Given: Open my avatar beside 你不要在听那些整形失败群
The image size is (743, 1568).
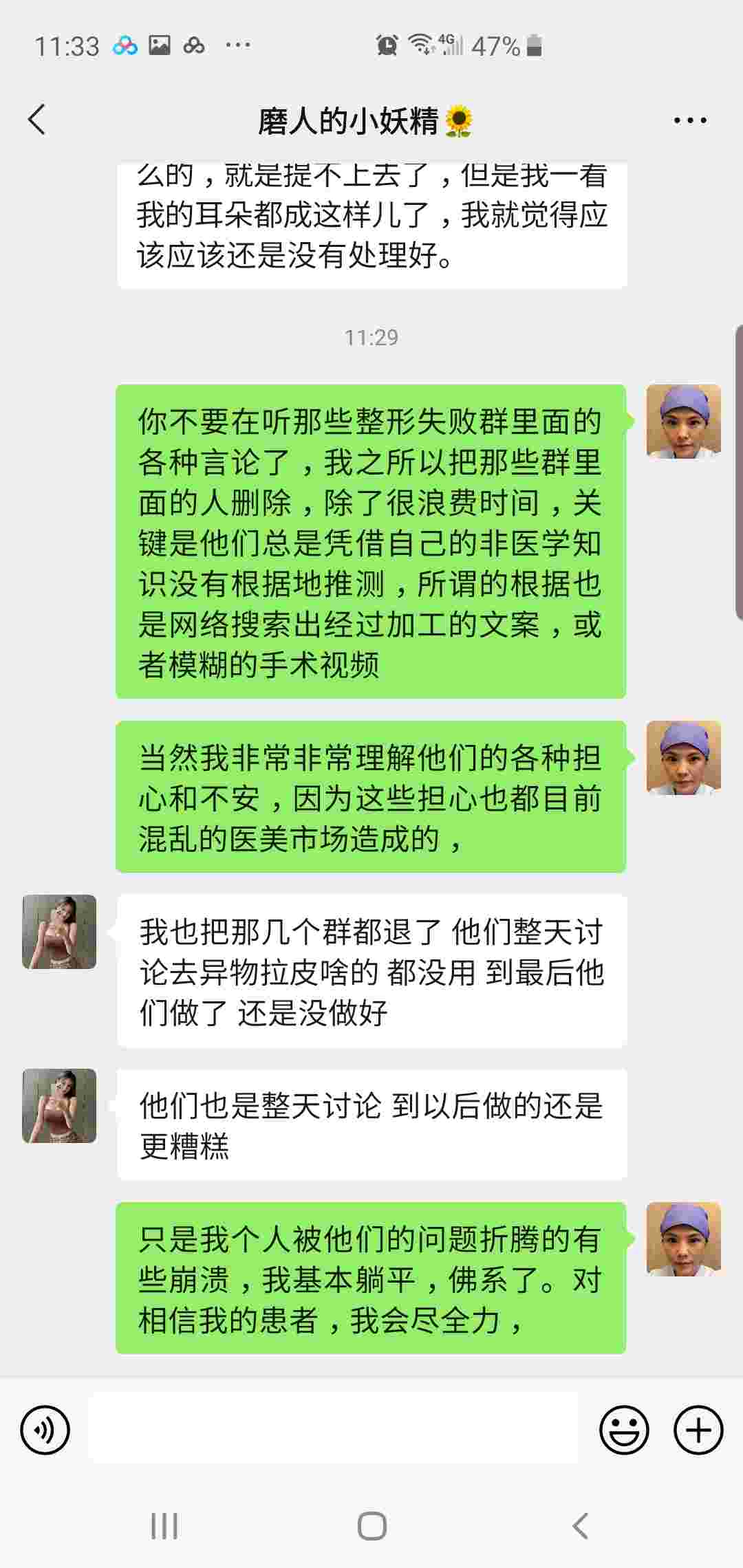Looking at the screenshot, I should pos(683,422).
